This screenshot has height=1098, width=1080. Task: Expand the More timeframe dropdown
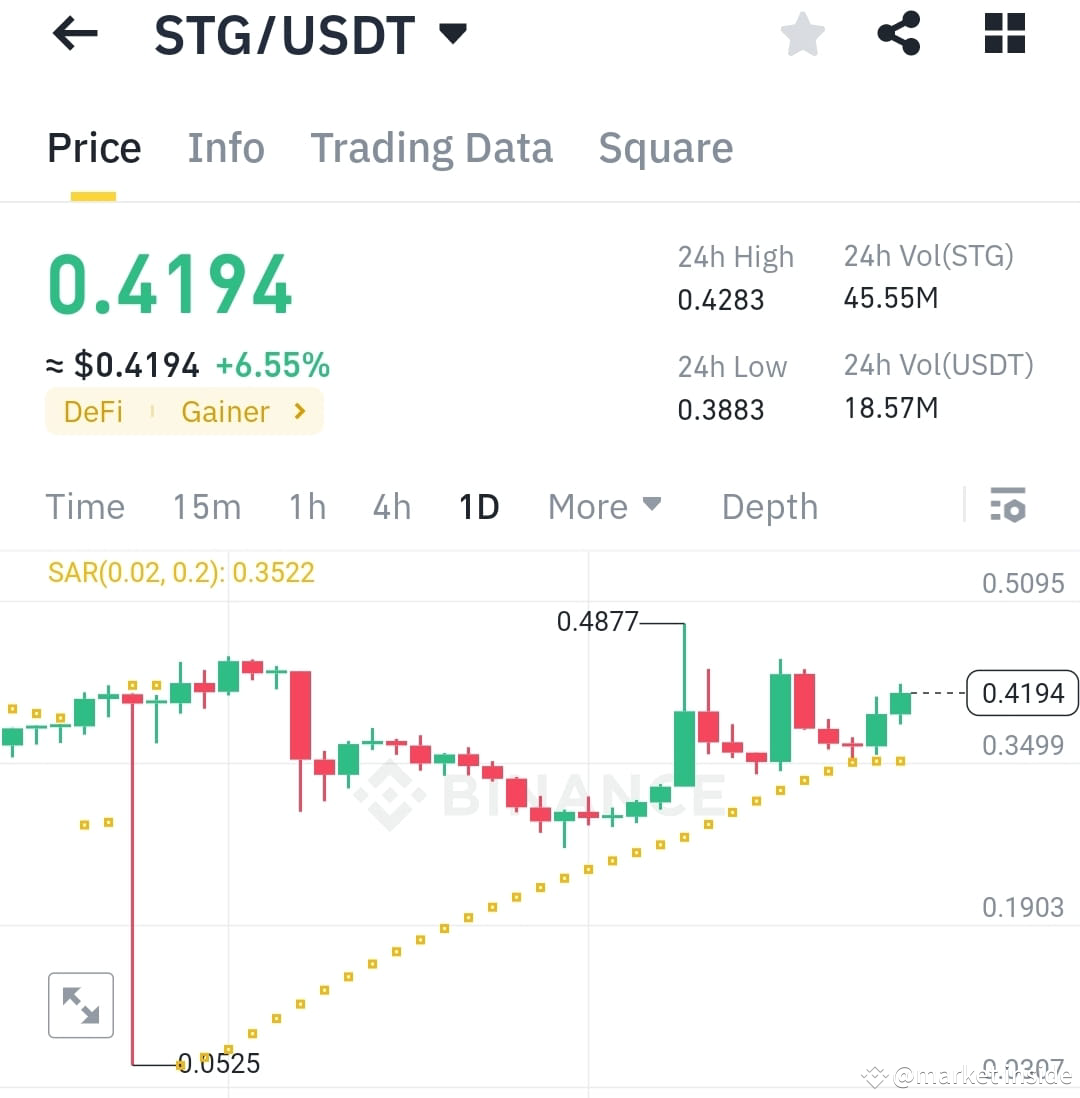pyautogui.click(x=604, y=506)
